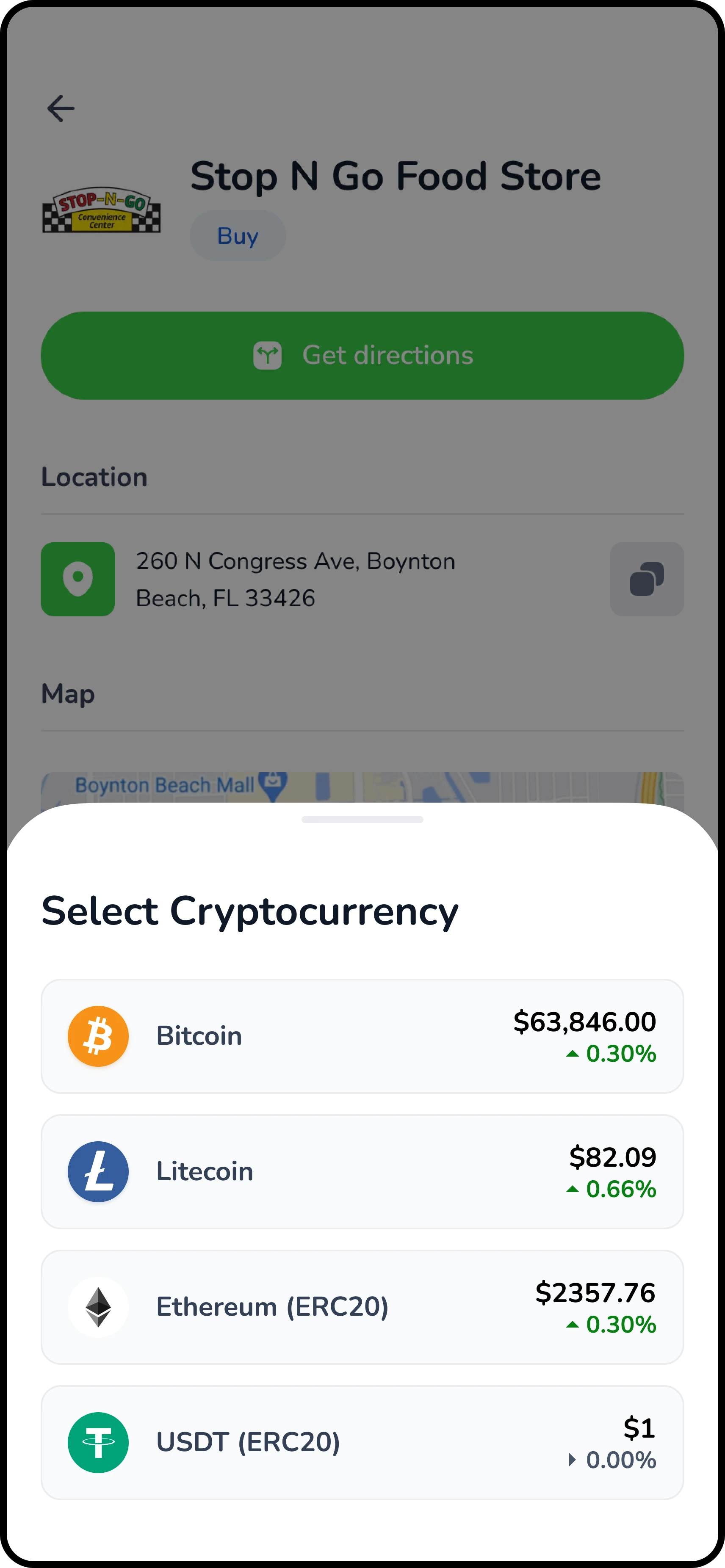Tap the Buy tag under store name
The image size is (725, 1568).
238,235
